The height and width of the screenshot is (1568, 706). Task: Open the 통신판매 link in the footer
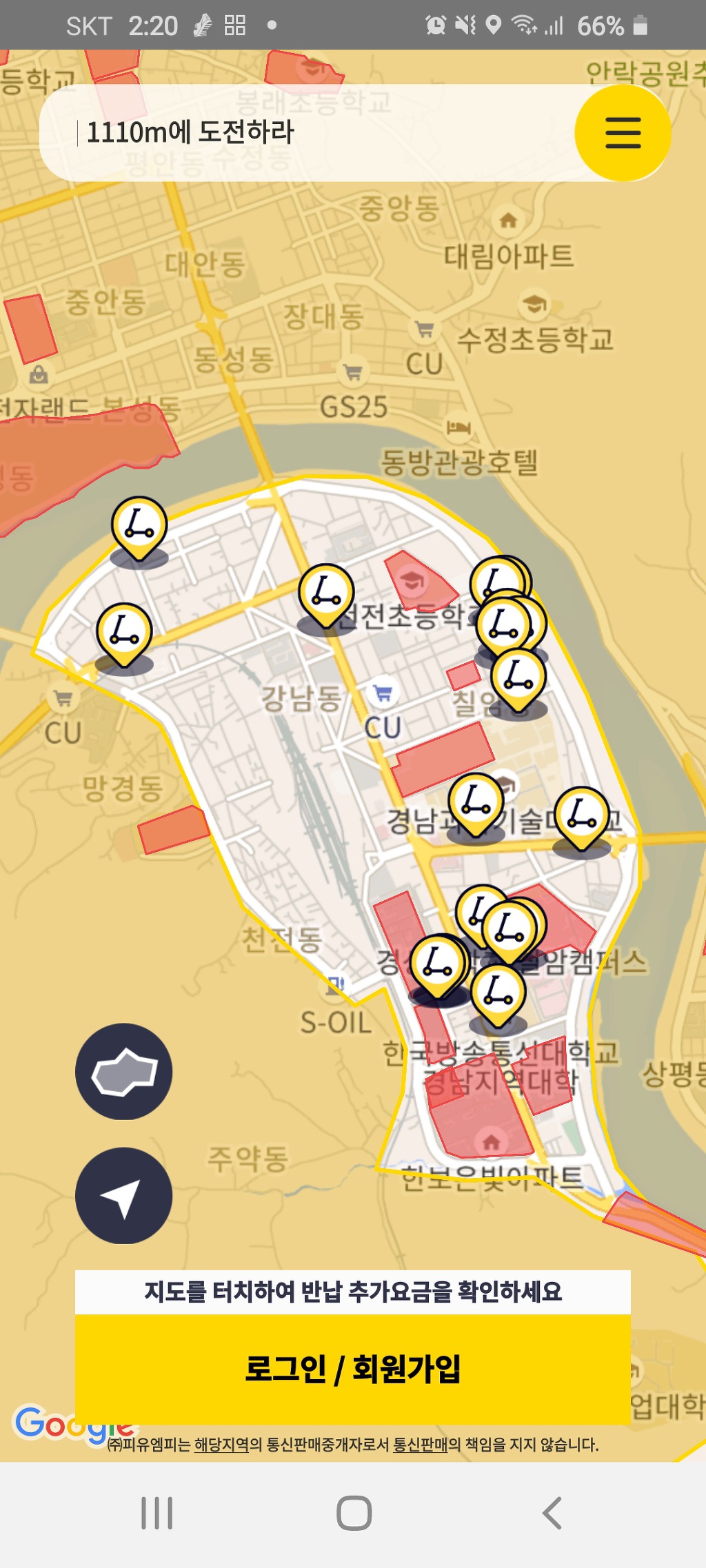pos(420,1445)
